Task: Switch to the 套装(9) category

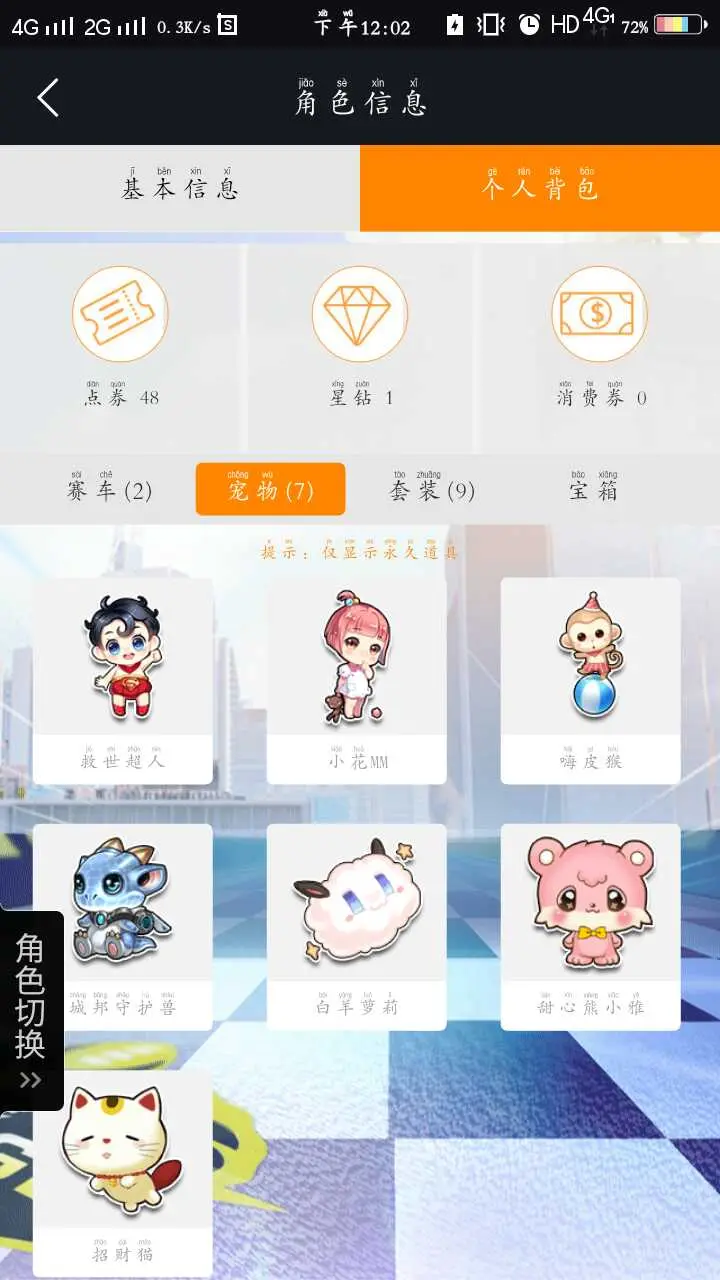Action: coord(432,489)
